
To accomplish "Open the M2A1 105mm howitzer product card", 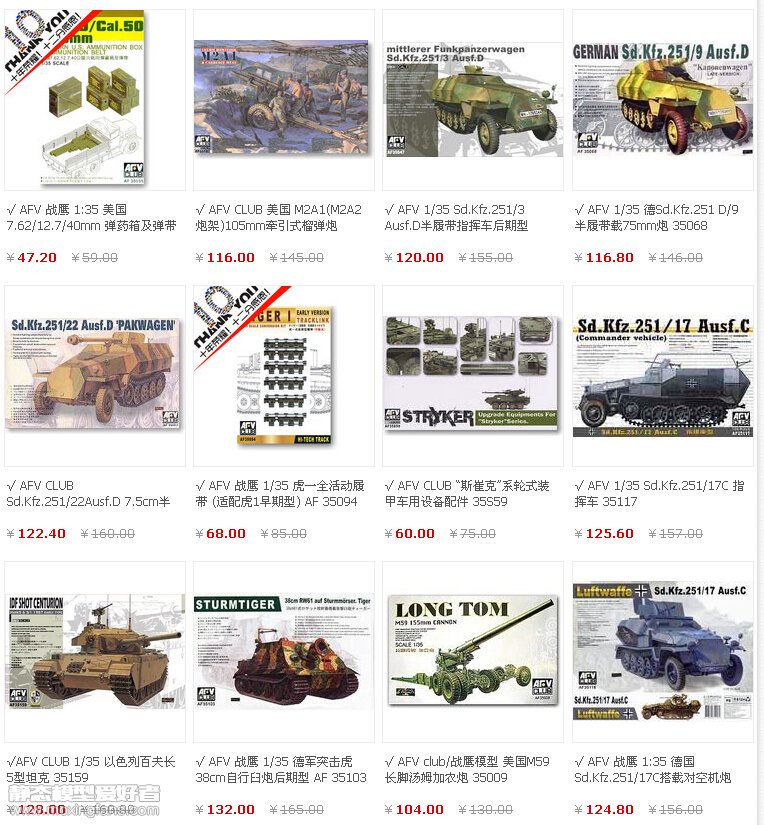I will tap(283, 98).
